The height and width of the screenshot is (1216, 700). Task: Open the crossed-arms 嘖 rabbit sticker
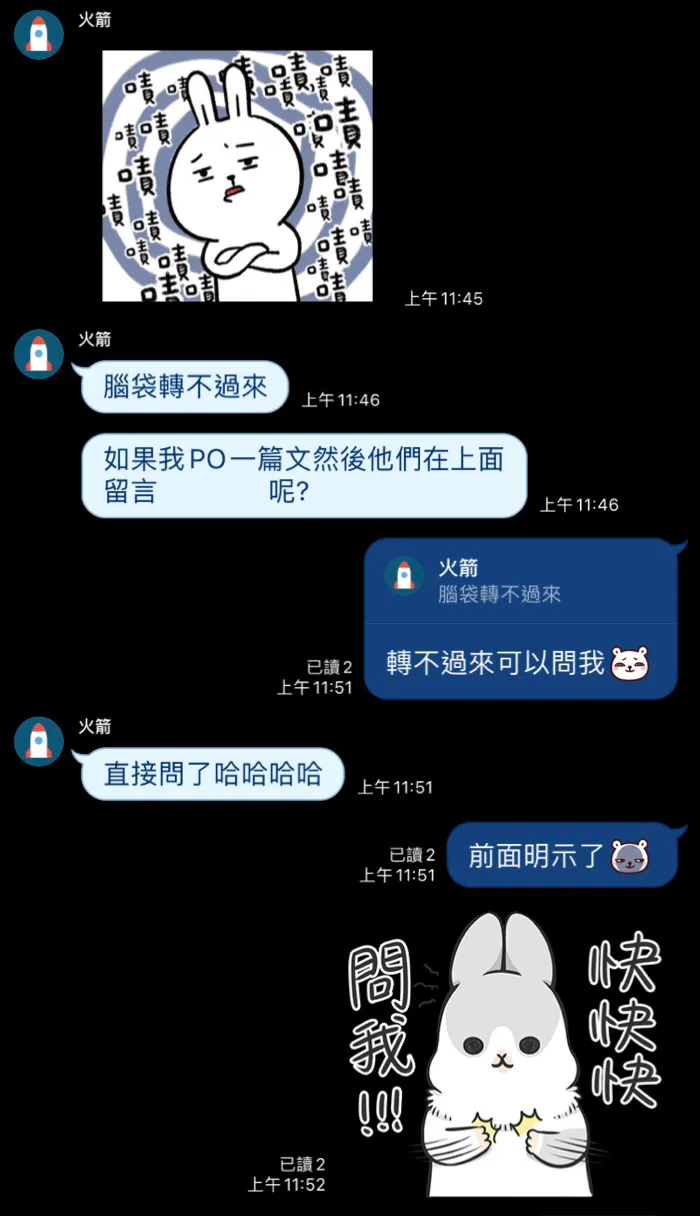point(237,176)
